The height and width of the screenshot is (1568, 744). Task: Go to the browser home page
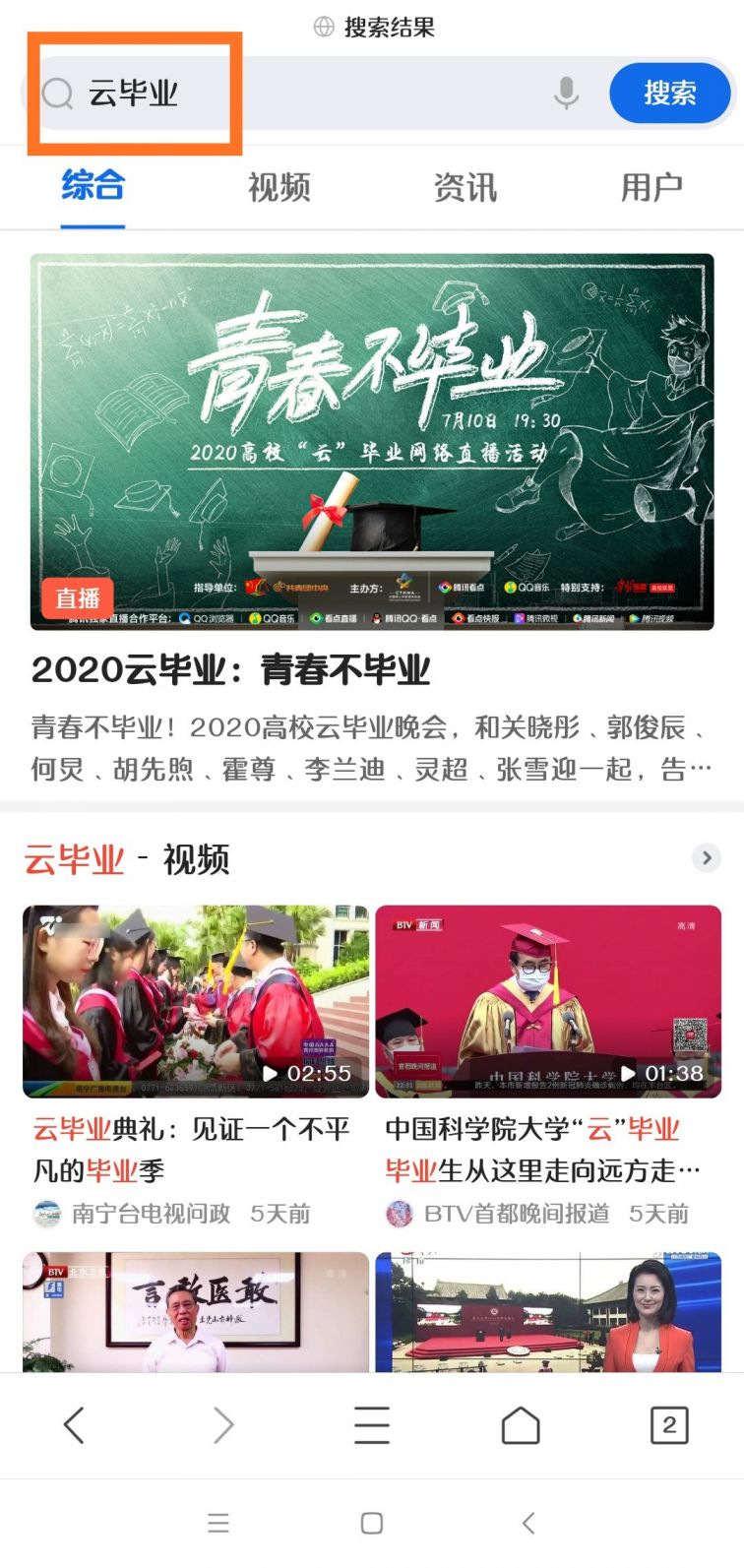tap(521, 1424)
